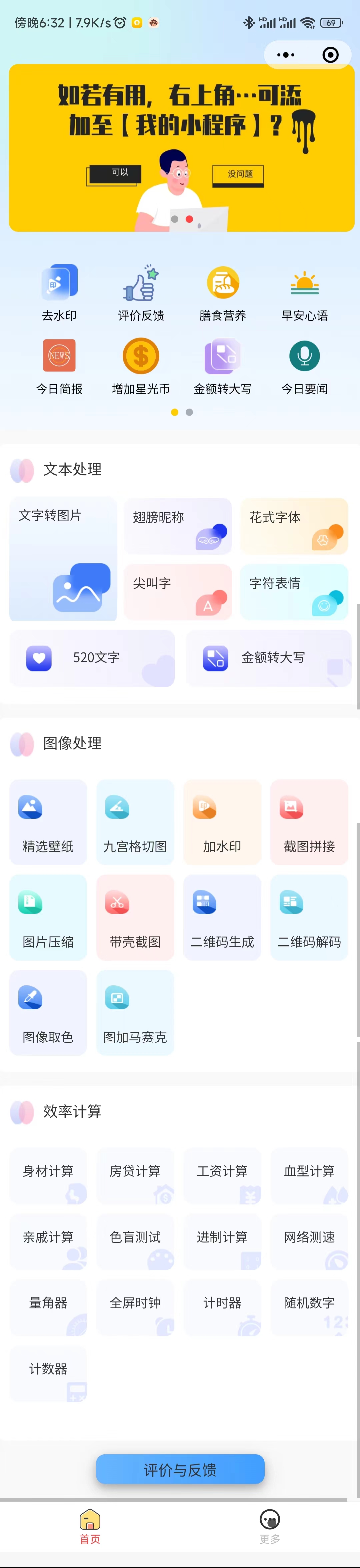Select 花式字体 card
The width and height of the screenshot is (360, 1568).
tap(294, 526)
